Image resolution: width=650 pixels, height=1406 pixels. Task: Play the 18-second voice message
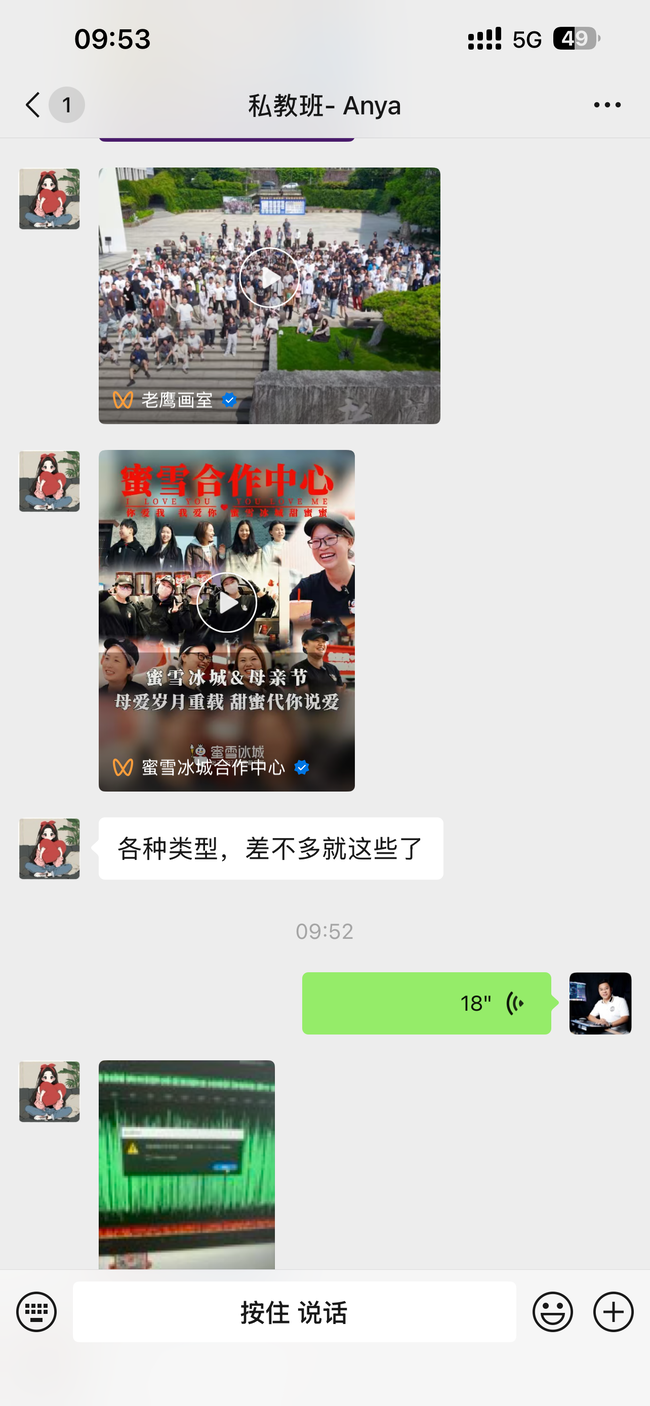pyautogui.click(x=427, y=1003)
